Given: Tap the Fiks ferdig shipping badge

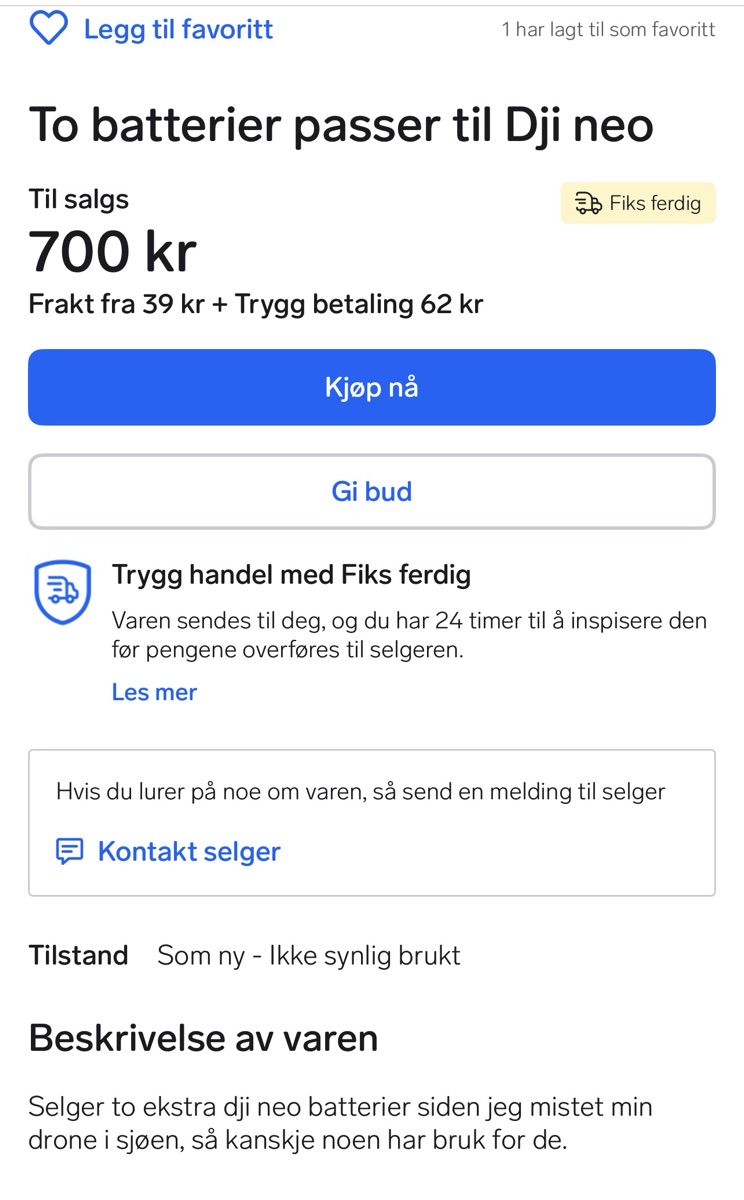Looking at the screenshot, I should coord(638,203).
